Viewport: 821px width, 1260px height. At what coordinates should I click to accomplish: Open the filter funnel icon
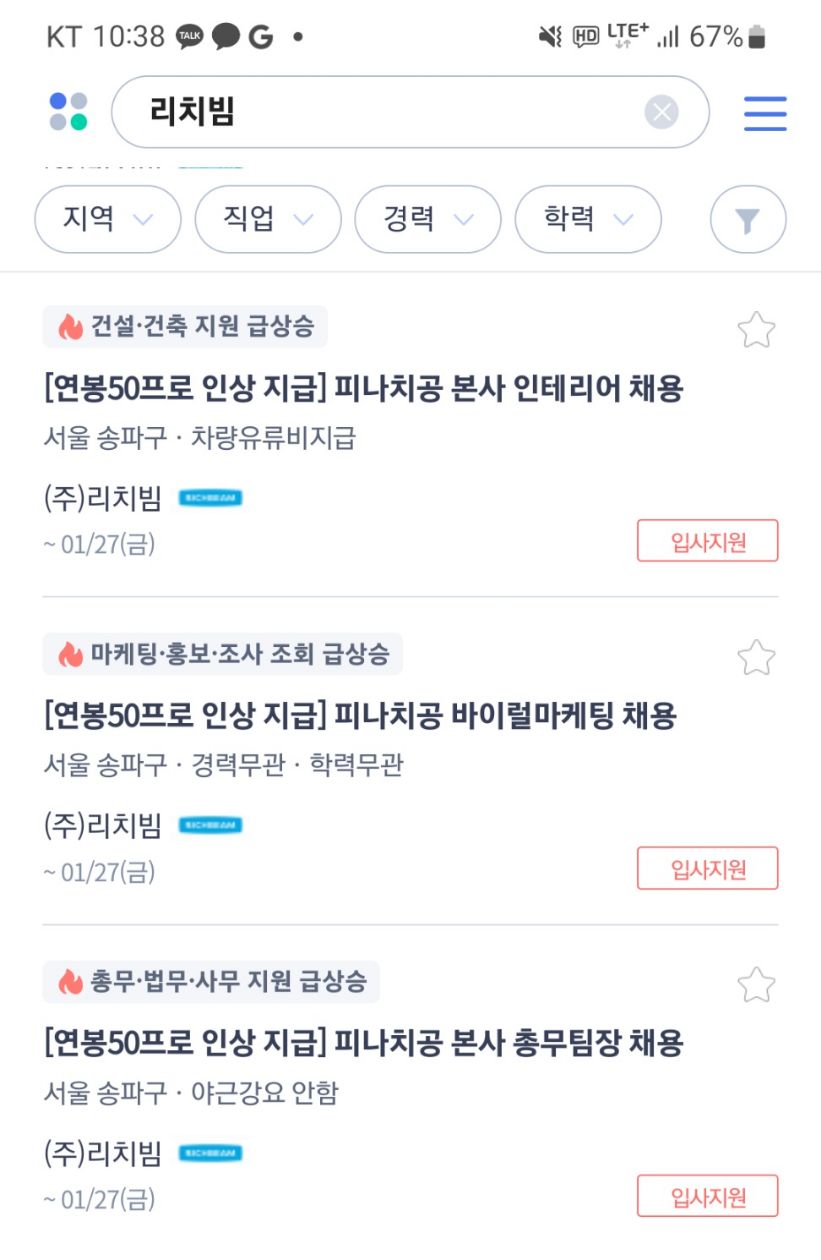748,219
